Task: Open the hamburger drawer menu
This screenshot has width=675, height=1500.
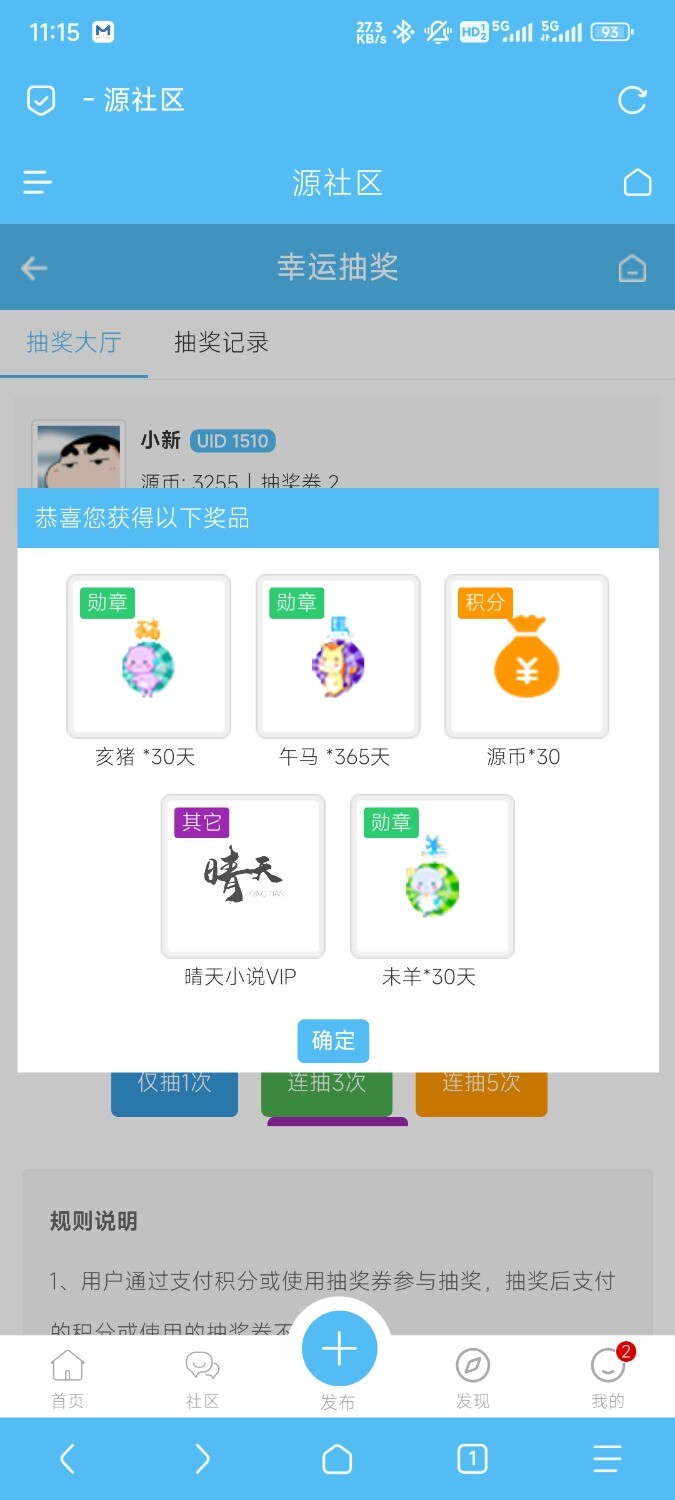Action: point(38,183)
